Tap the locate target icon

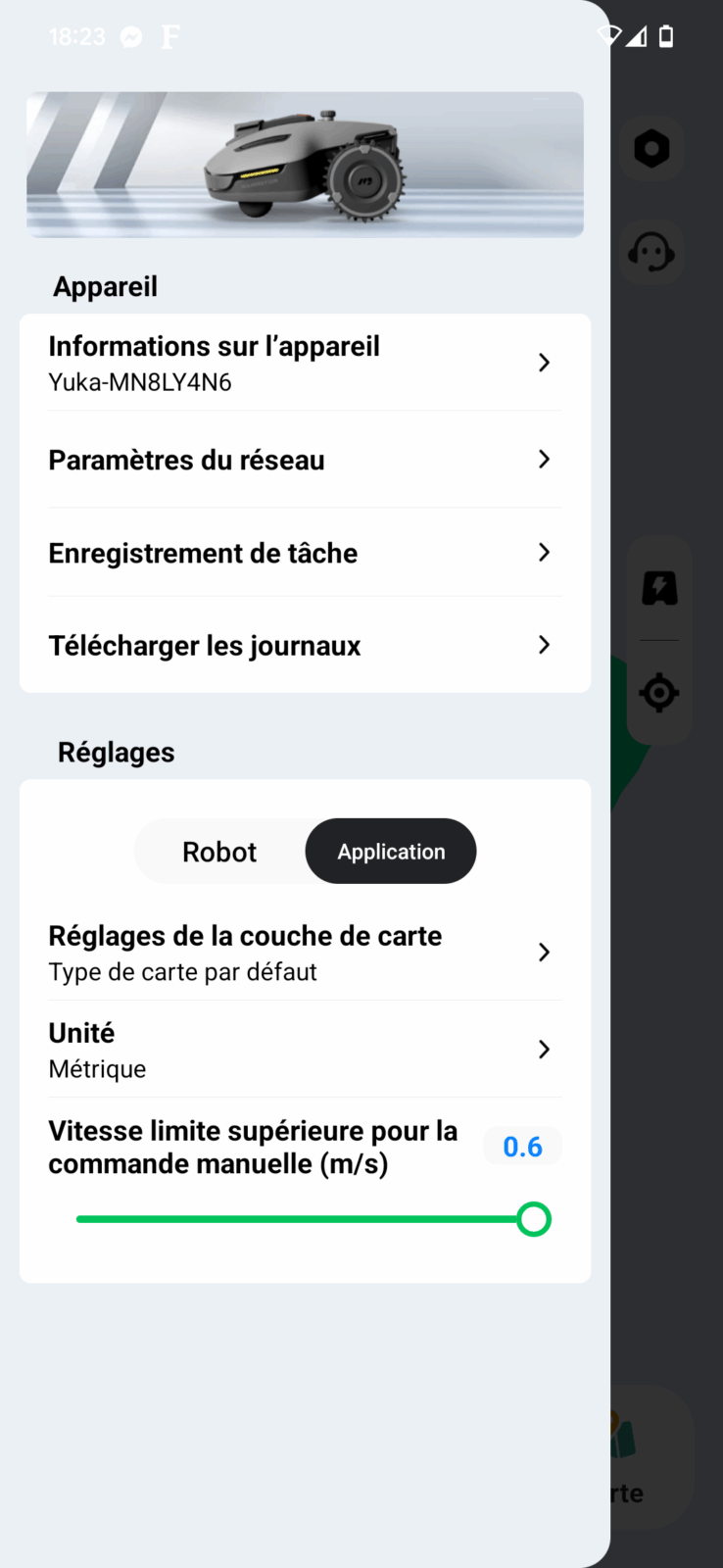coord(659,693)
